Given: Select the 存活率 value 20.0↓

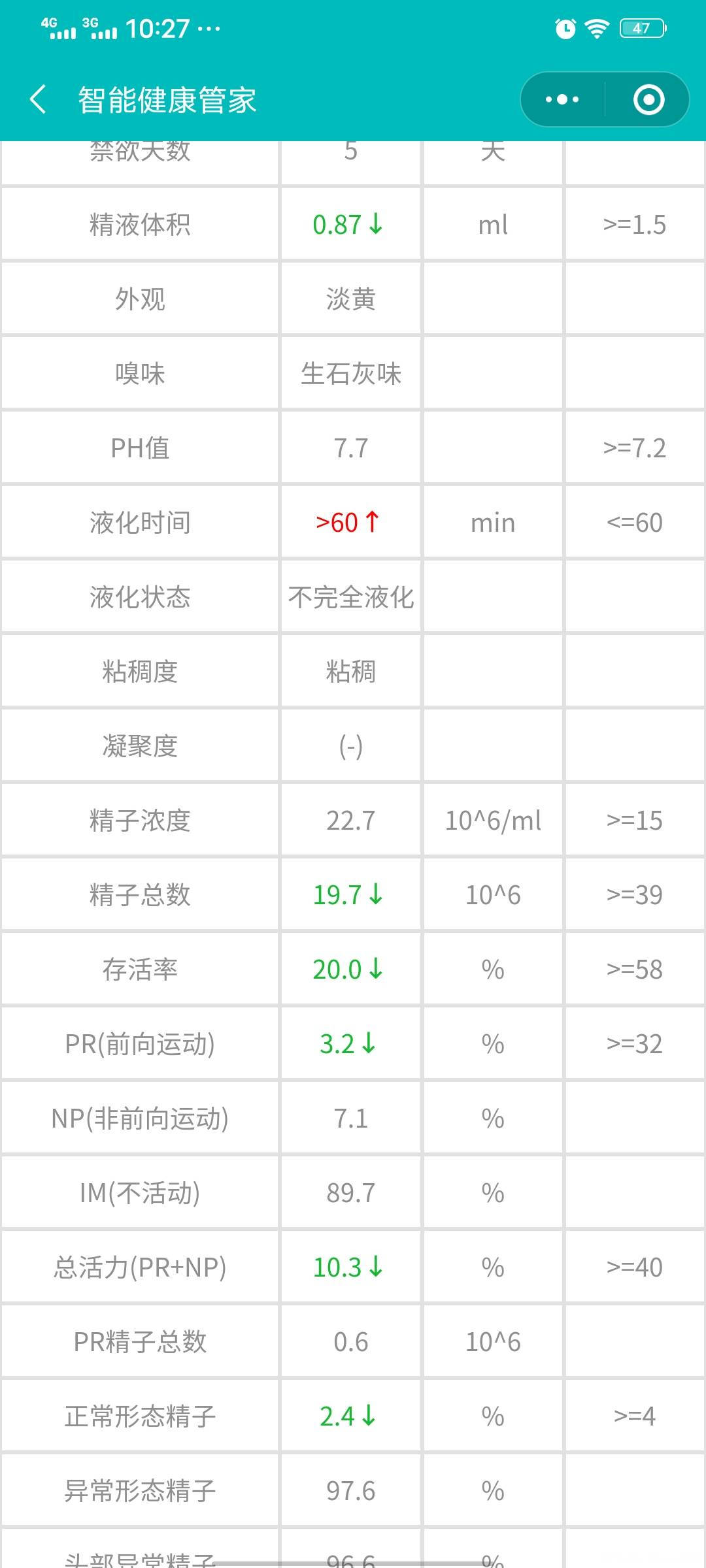Looking at the screenshot, I should click(348, 968).
